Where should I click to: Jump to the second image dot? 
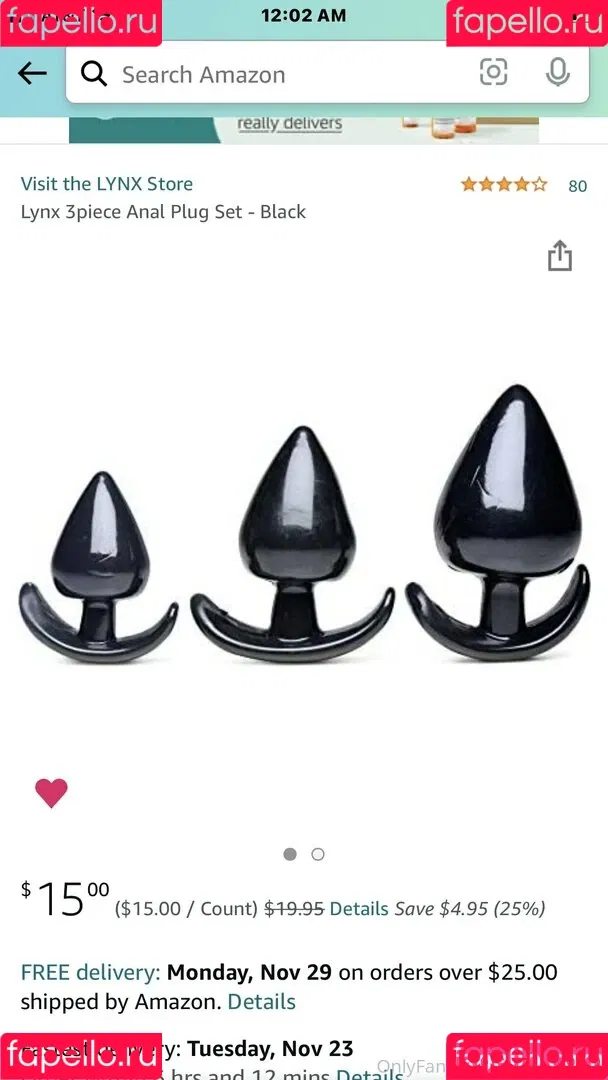(x=318, y=854)
